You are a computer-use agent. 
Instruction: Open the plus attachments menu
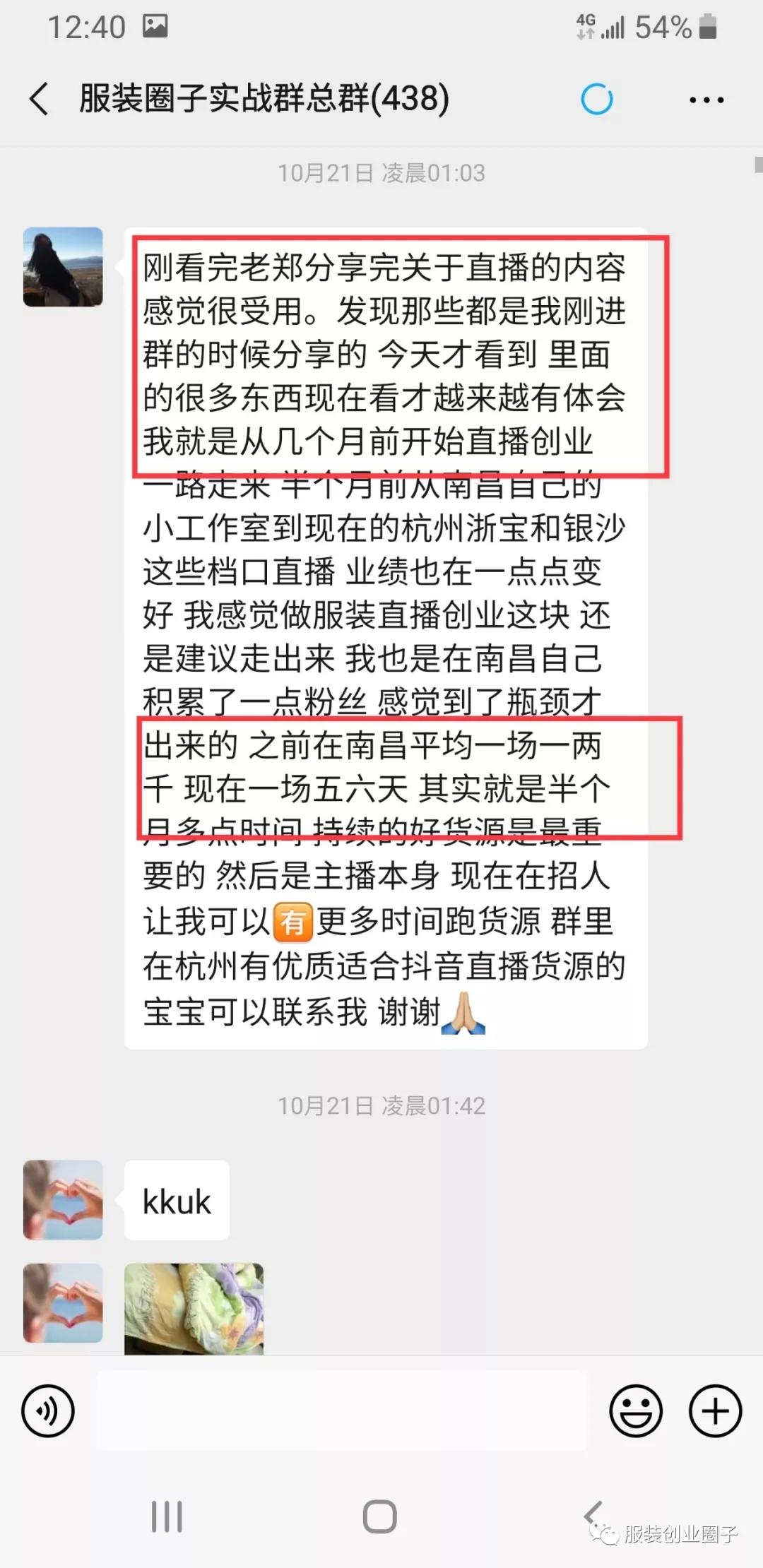tap(715, 1411)
